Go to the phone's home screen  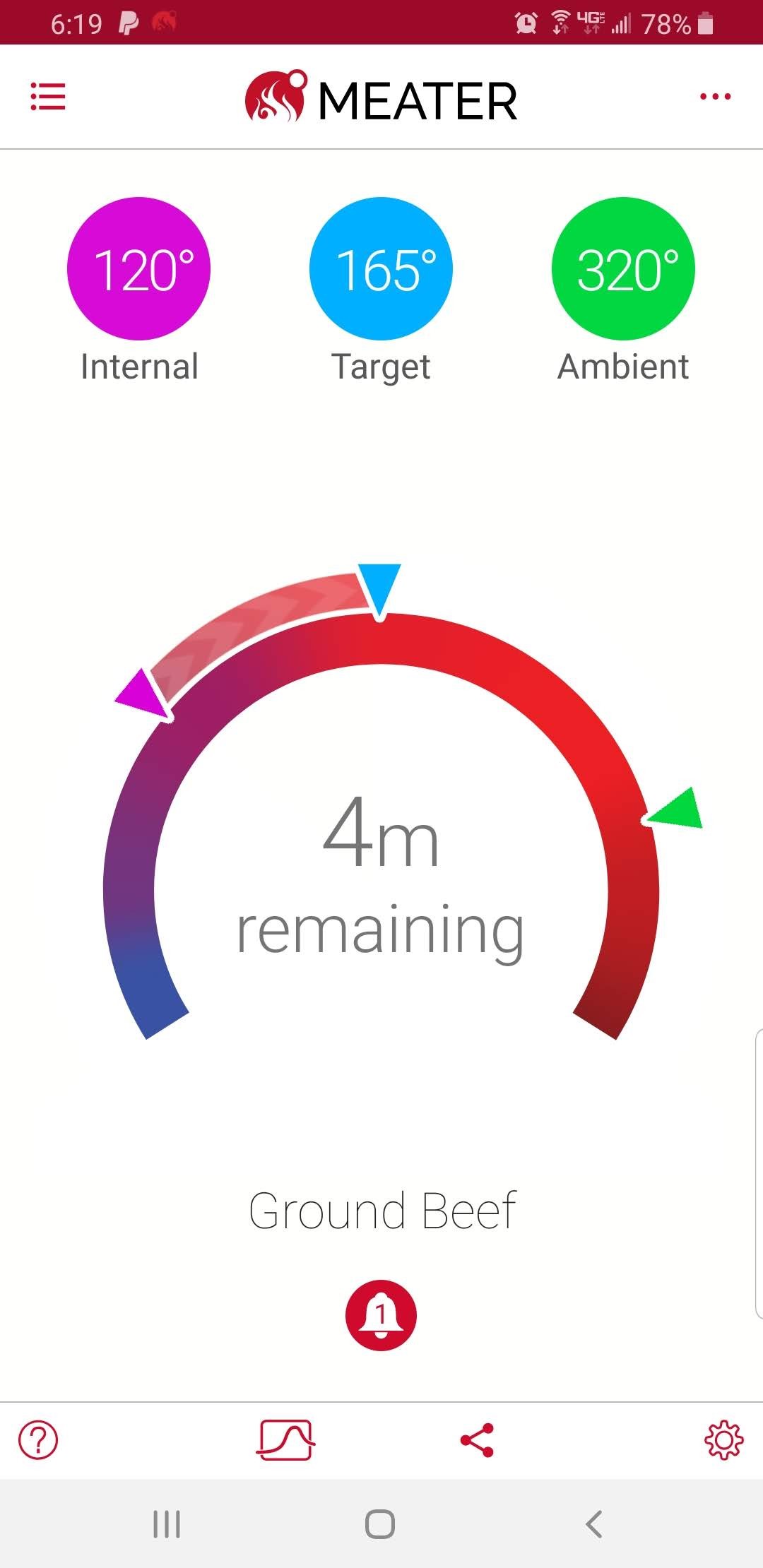380,1524
